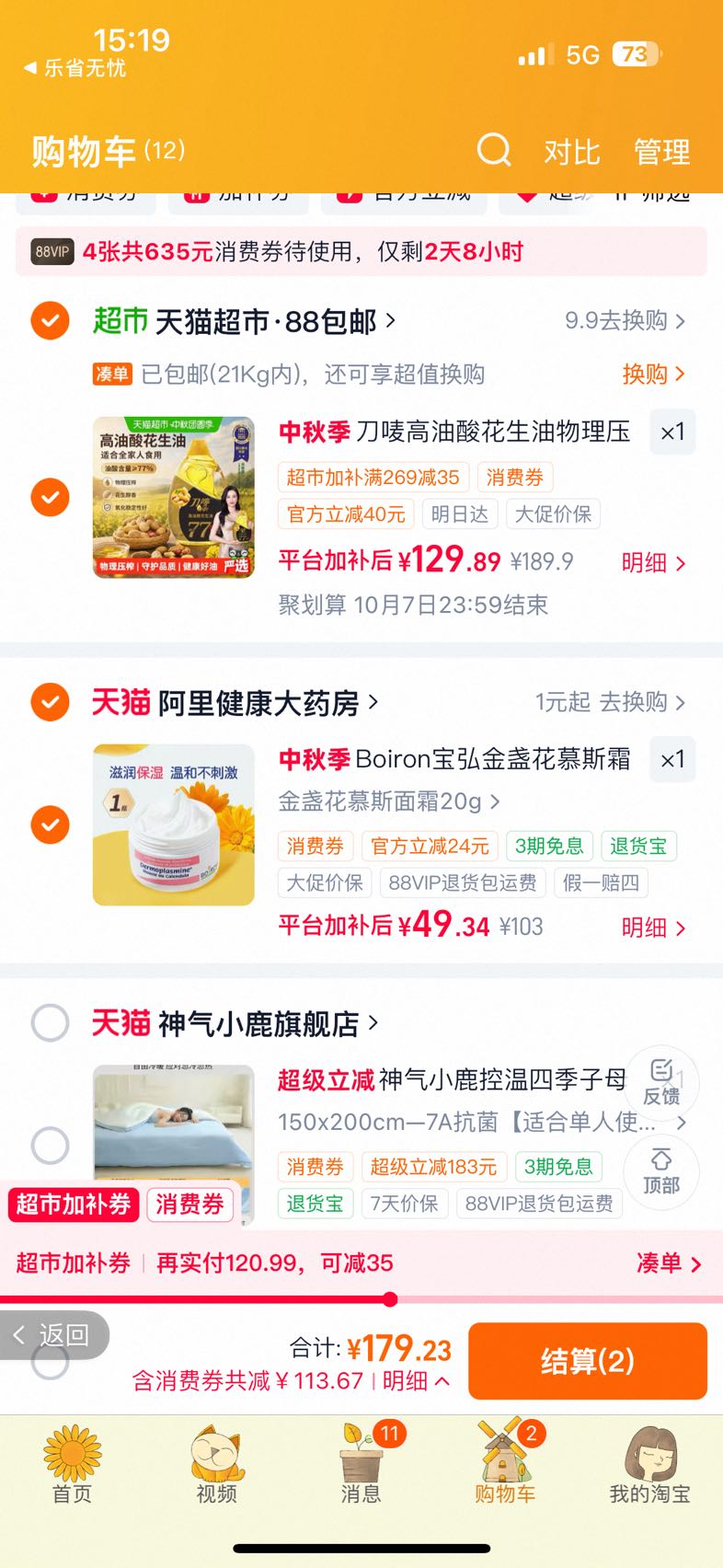This screenshot has width=723, height=1568.
Task: Uncheck the 天猫超市 store checkbox
Action: 50,321
